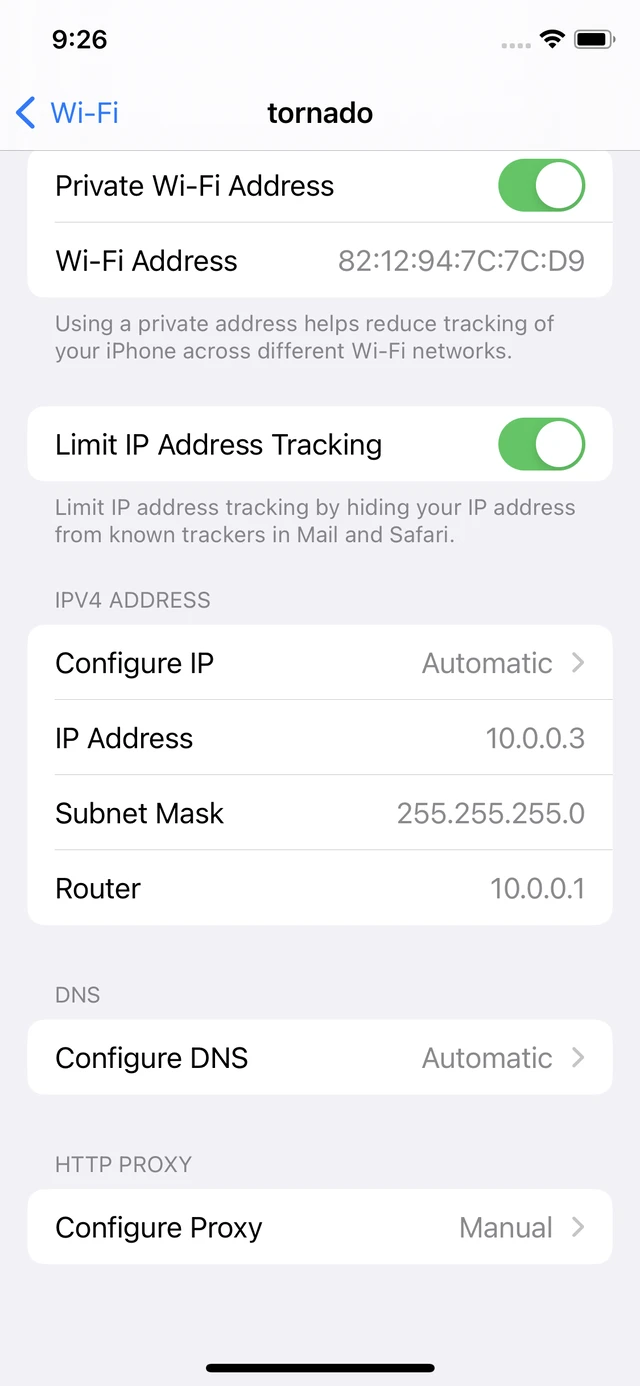Image resolution: width=640 pixels, height=1386 pixels.
Task: Open Configure DNS settings
Action: point(320,1058)
